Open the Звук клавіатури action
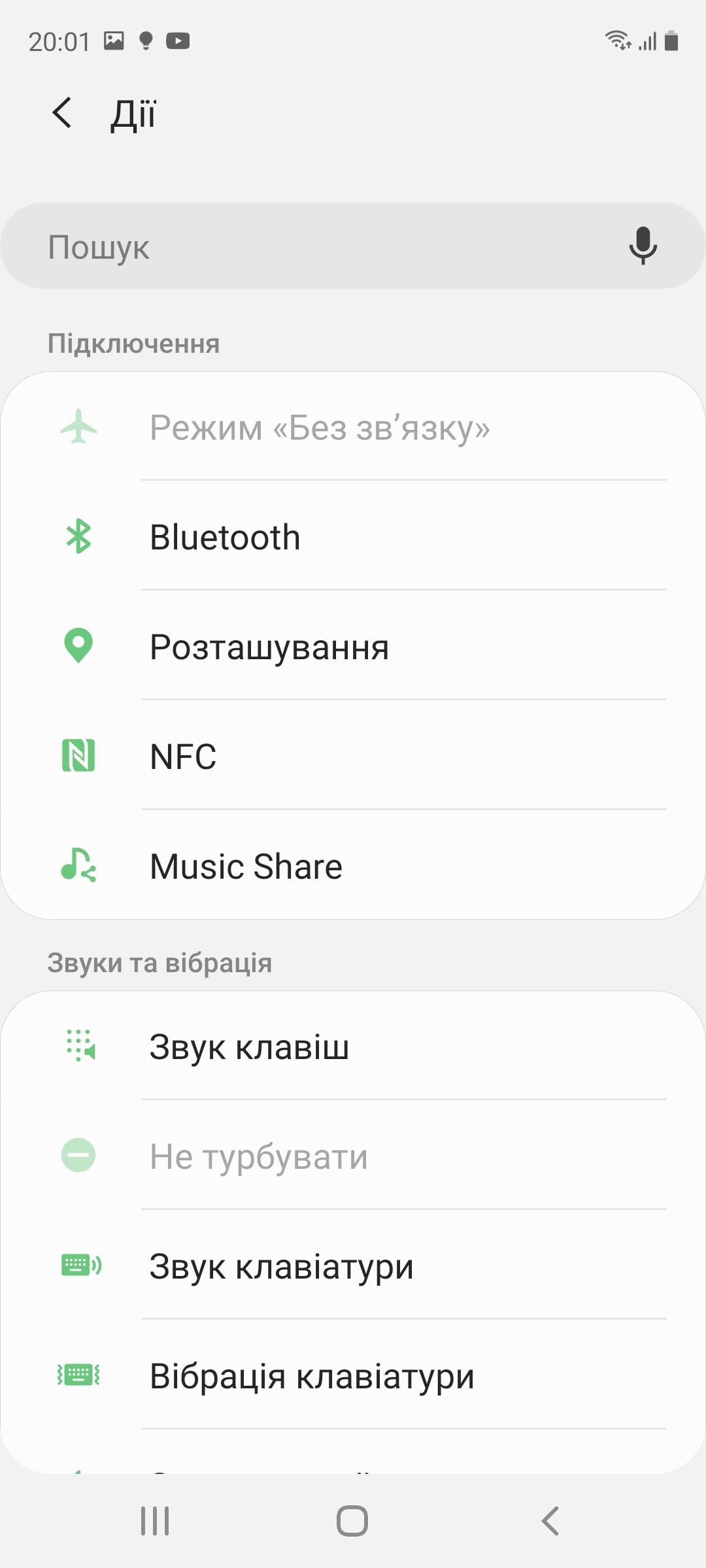 click(353, 1266)
